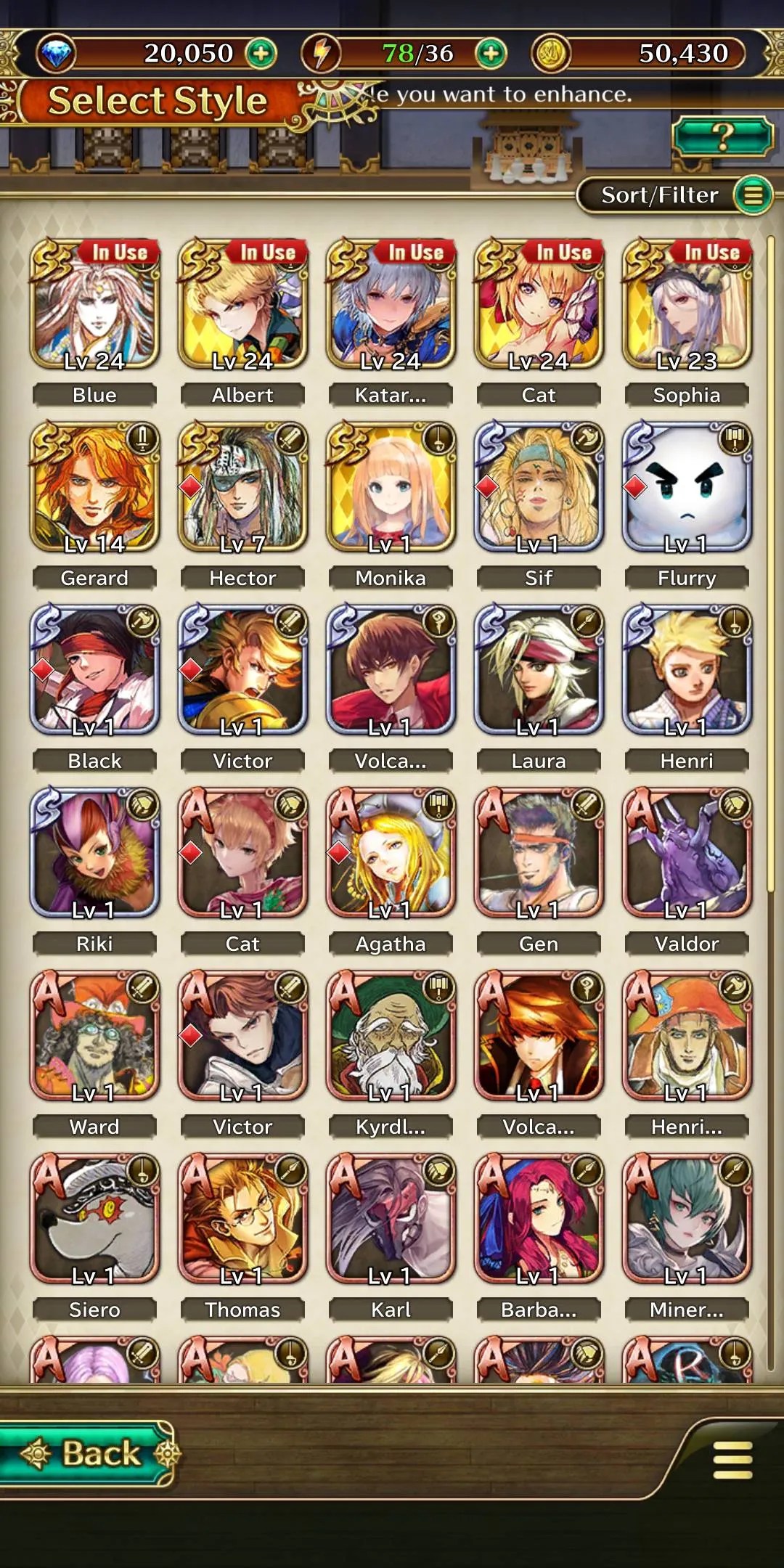Select the Flurry snowman style
784x1568 pixels.
687,488
